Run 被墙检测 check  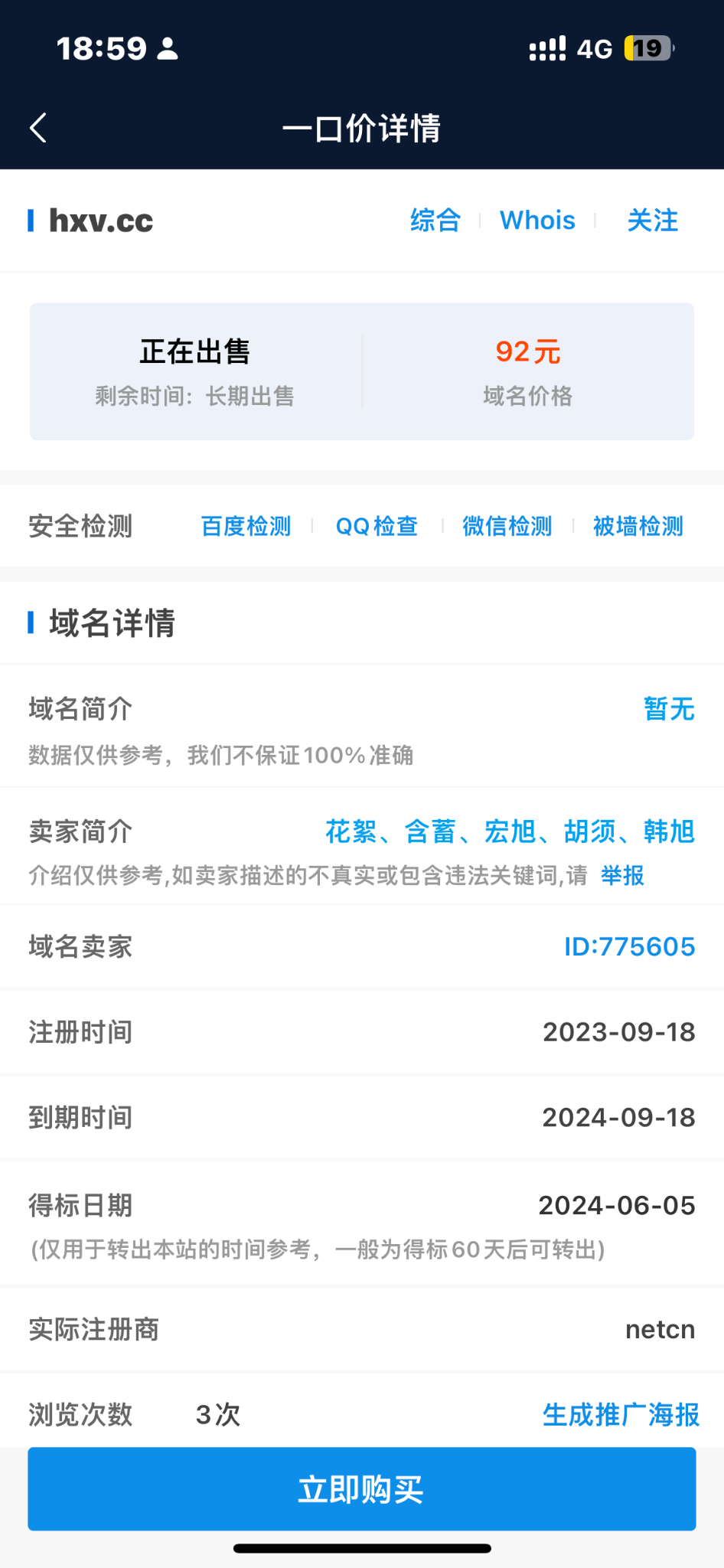point(638,526)
